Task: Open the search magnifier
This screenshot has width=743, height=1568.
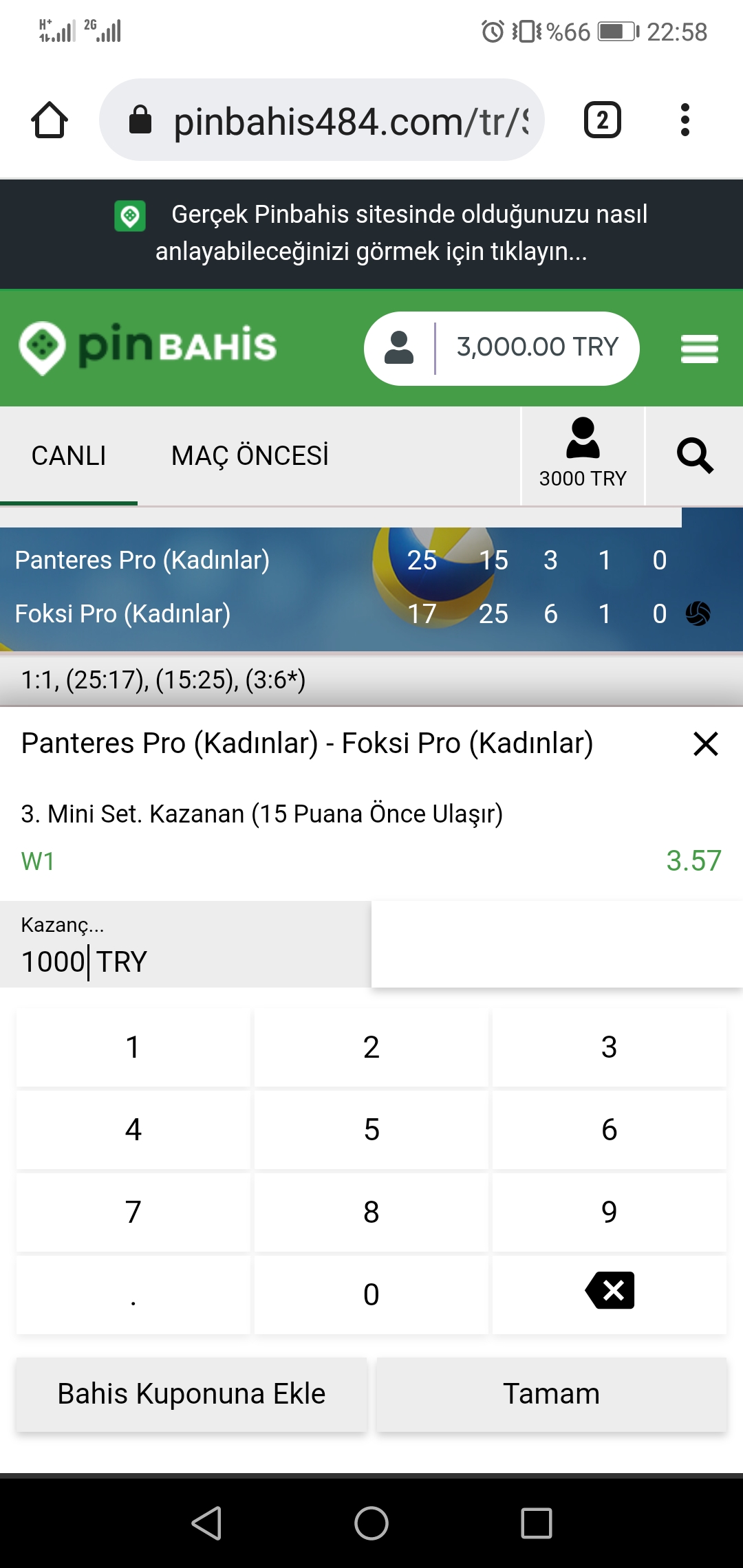Action: pyautogui.click(x=695, y=455)
